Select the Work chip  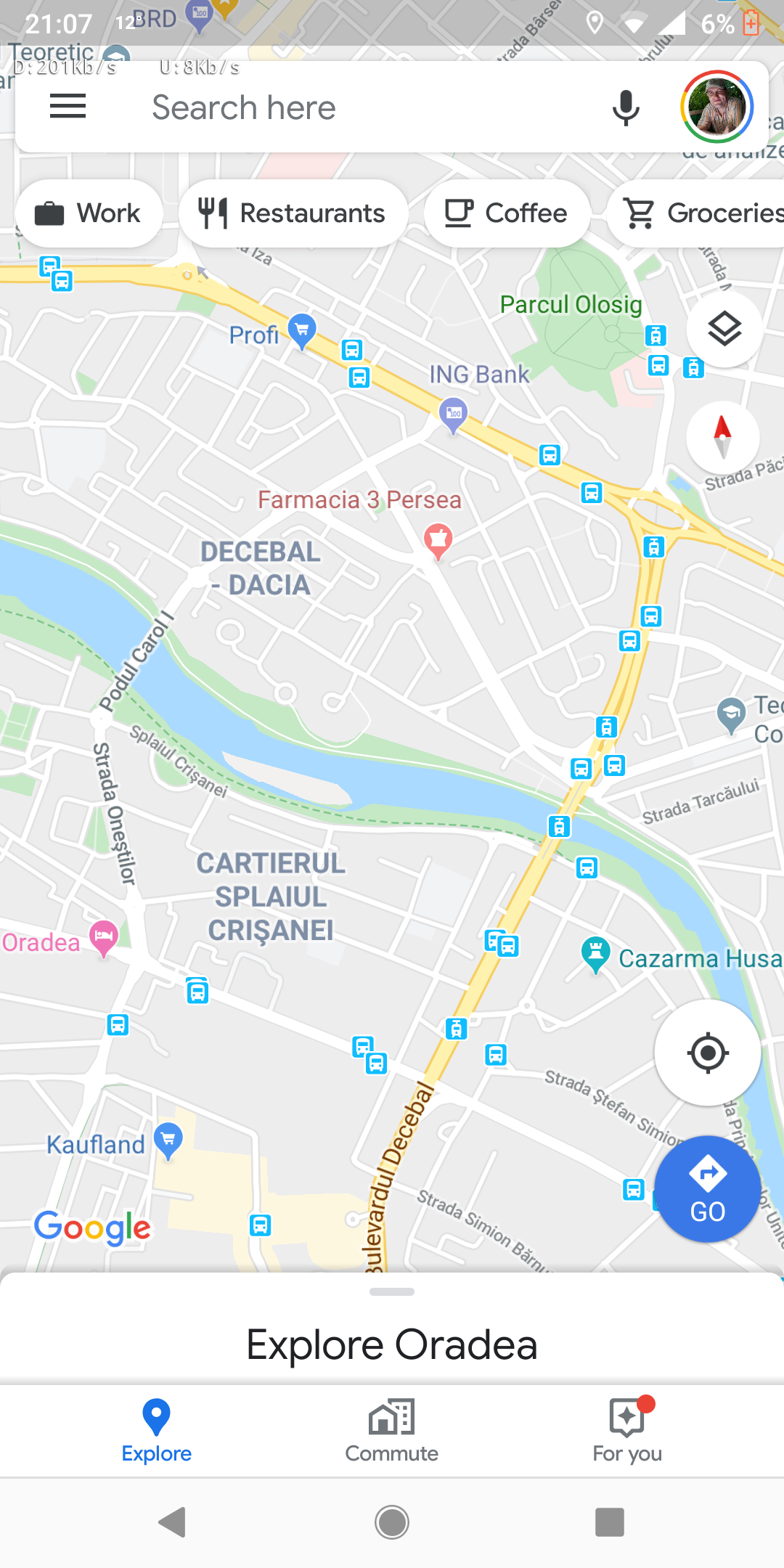pyautogui.click(x=89, y=213)
